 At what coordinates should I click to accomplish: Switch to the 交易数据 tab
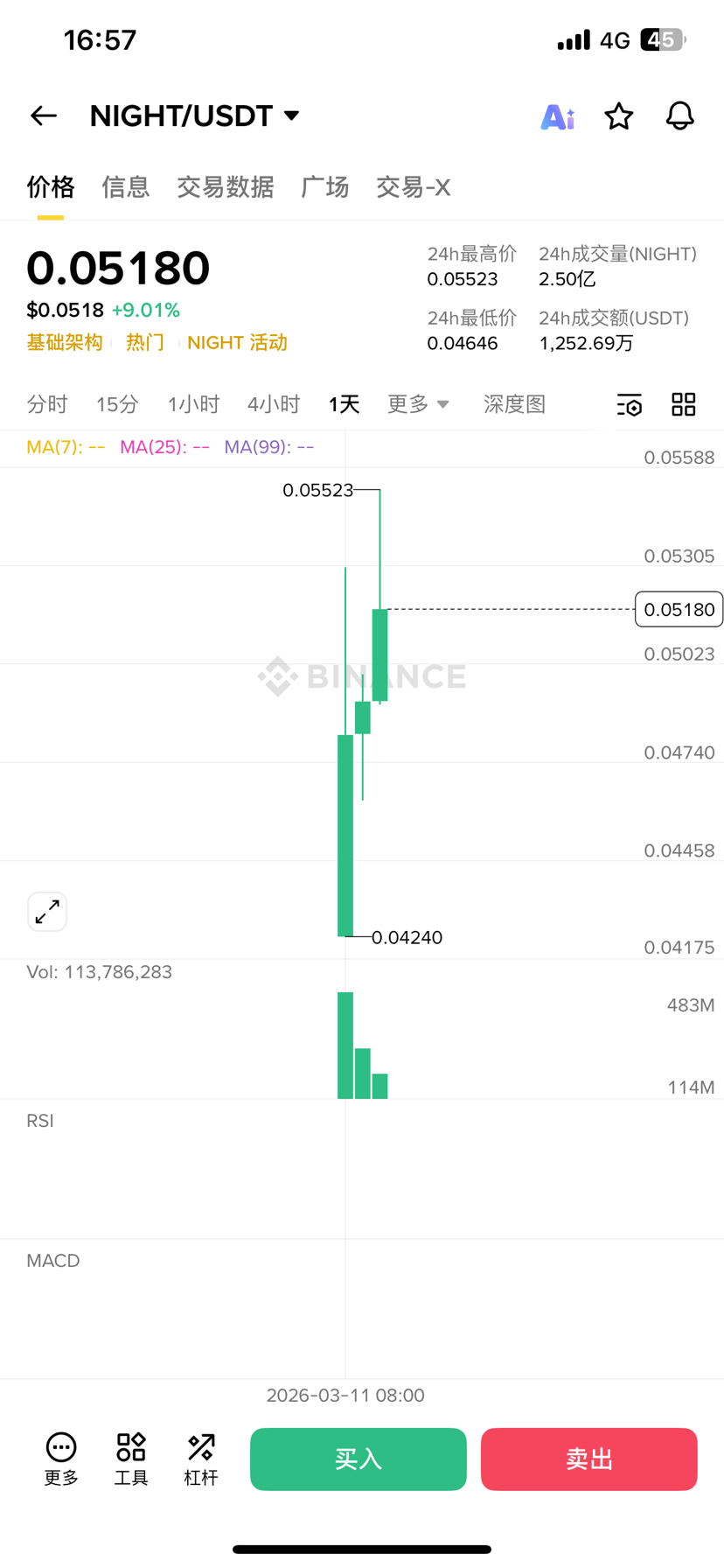pyautogui.click(x=225, y=186)
